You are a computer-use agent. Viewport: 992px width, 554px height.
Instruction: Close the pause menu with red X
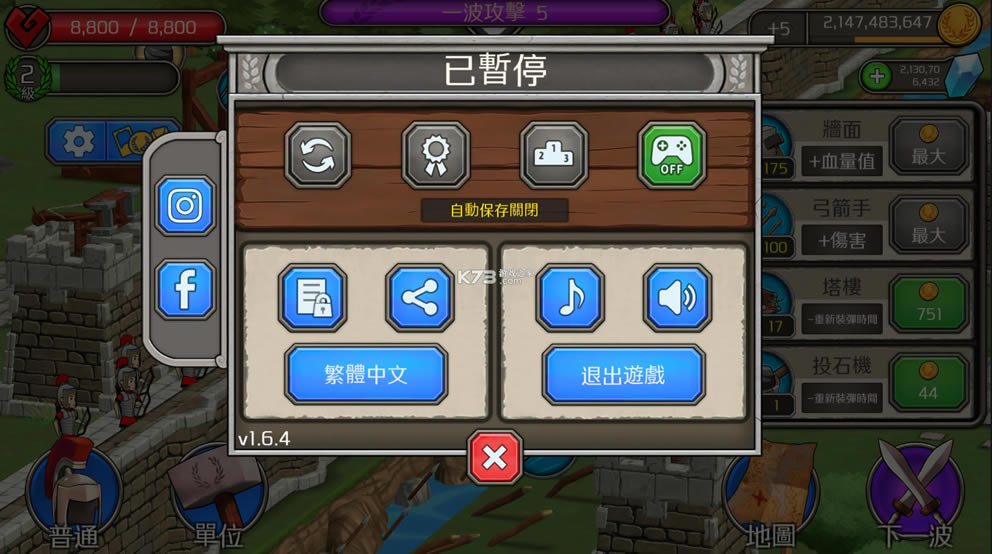pos(494,458)
